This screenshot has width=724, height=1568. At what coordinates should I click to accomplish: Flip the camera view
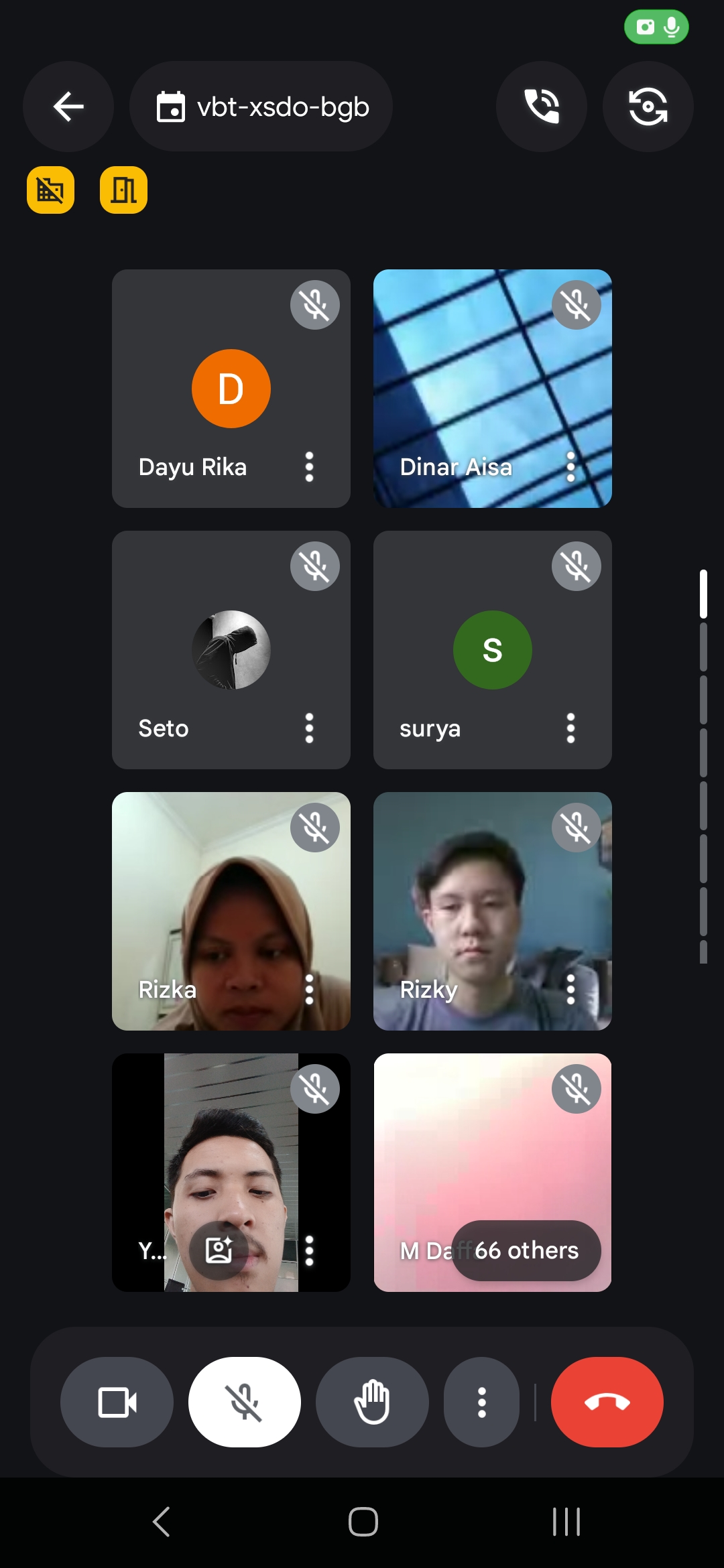click(648, 107)
